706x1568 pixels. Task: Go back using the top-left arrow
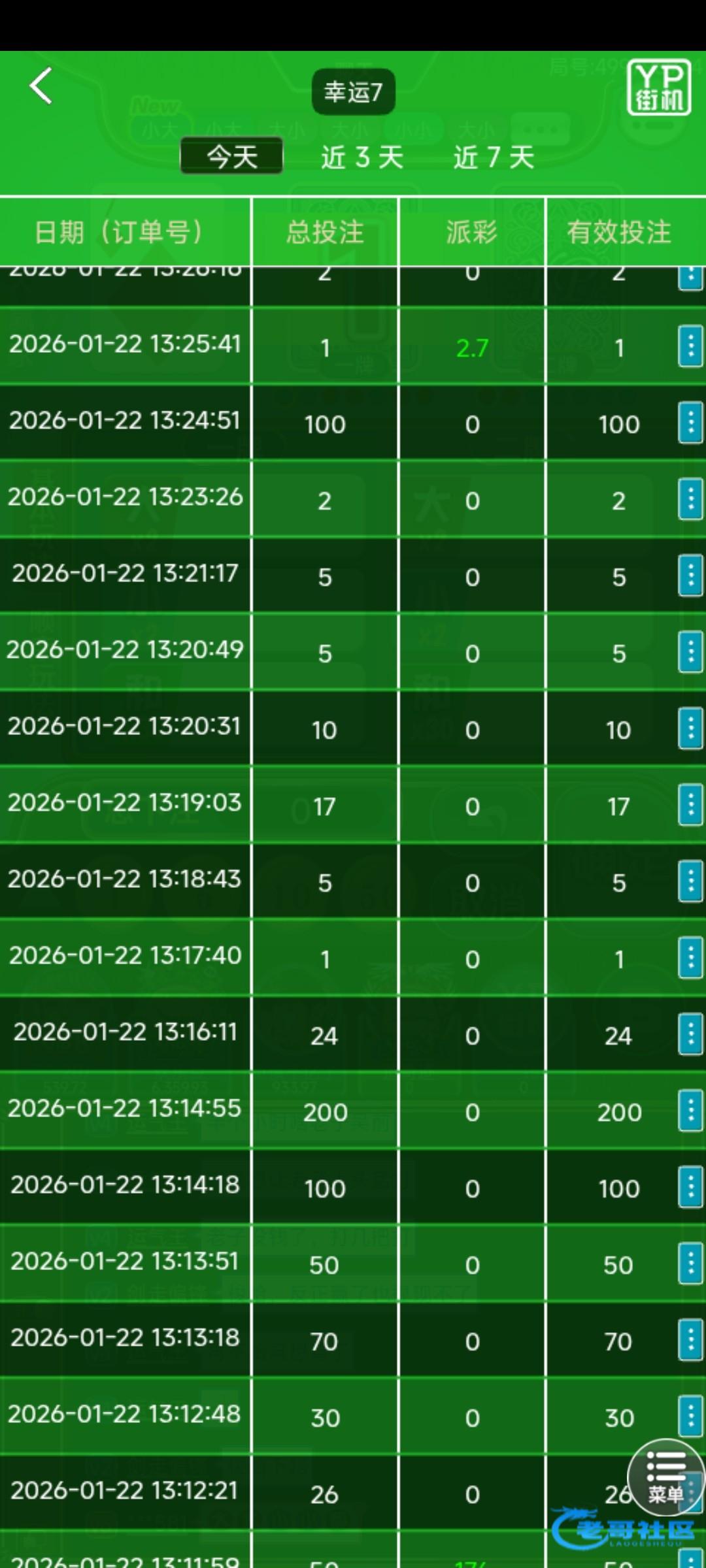tap(41, 86)
